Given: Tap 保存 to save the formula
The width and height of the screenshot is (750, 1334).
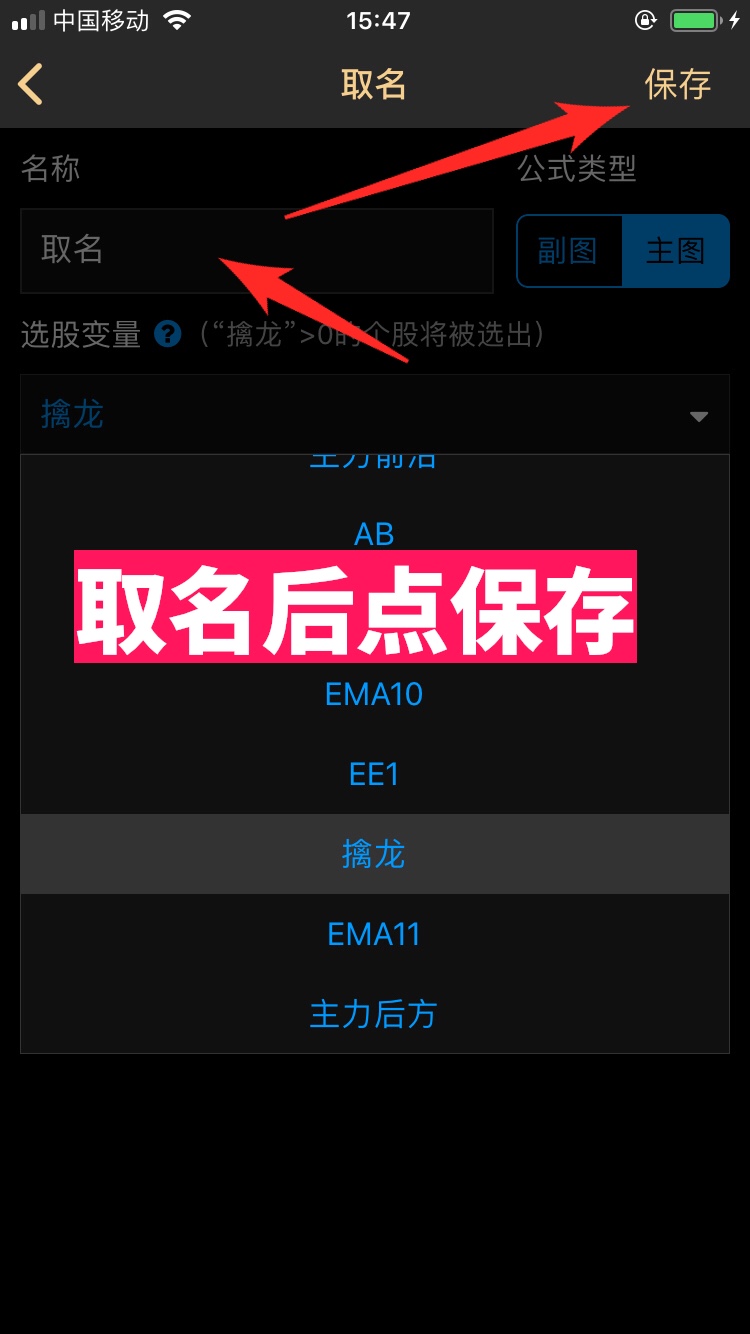Looking at the screenshot, I should 677,85.
